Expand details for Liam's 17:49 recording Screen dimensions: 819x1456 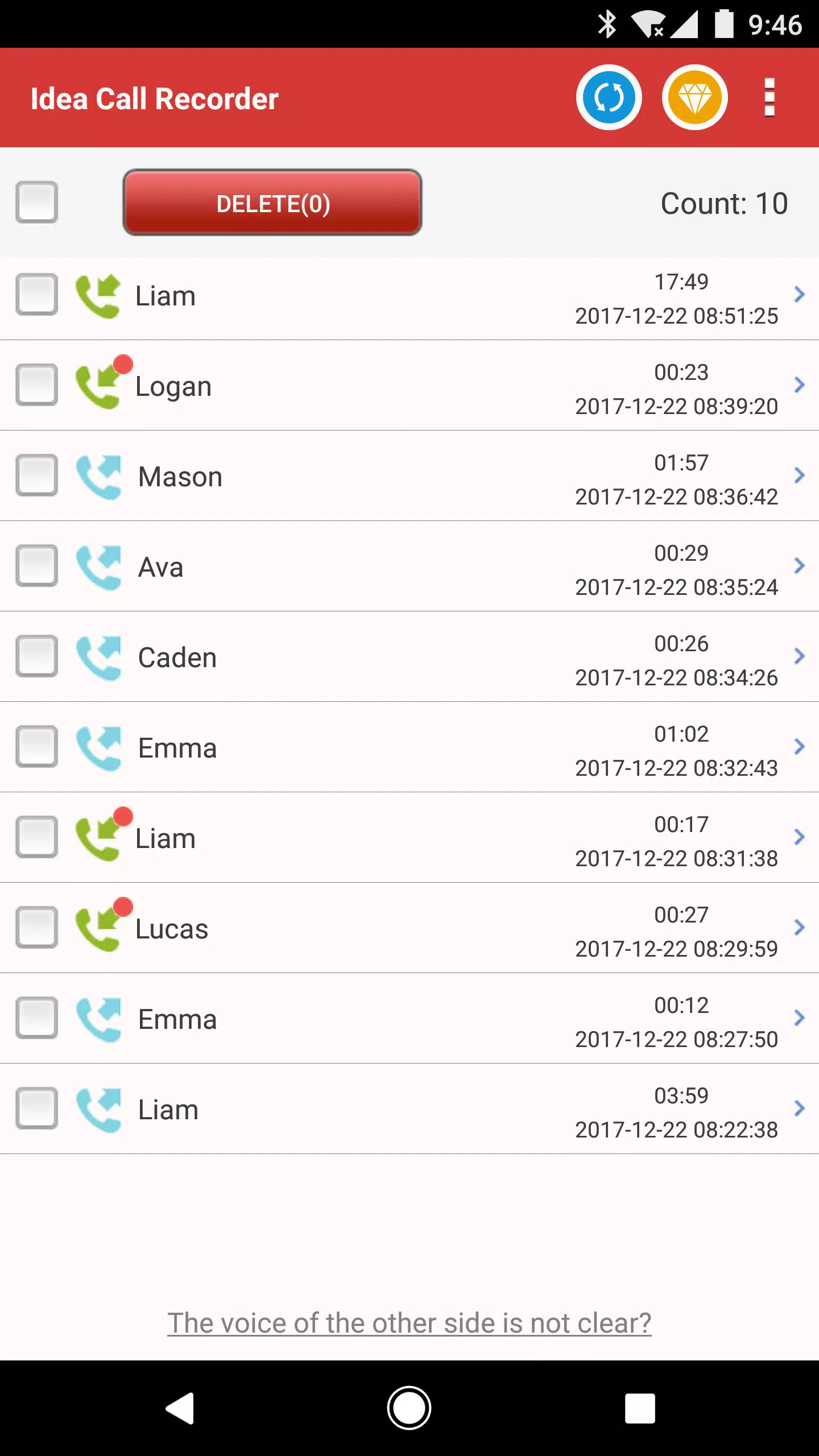(x=799, y=295)
